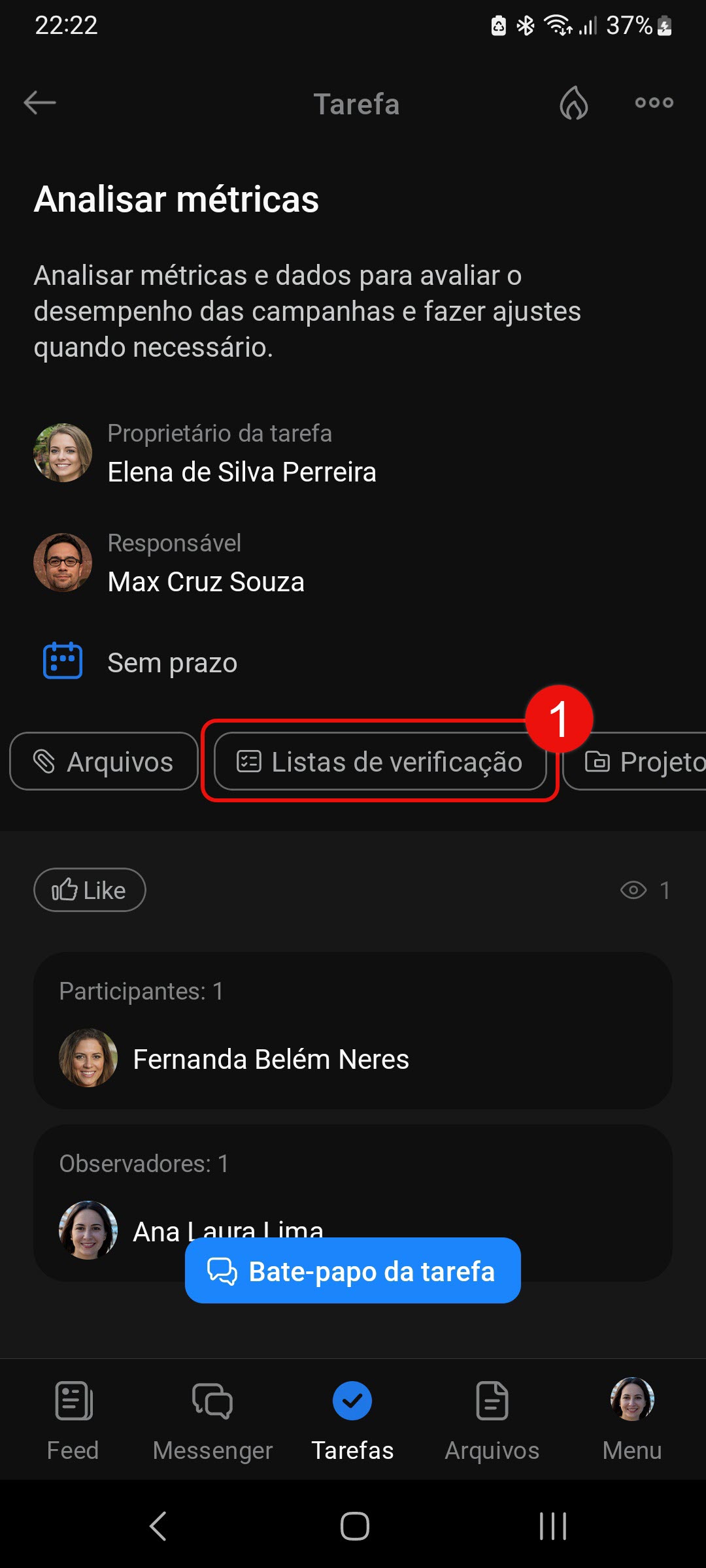
Task: Show who viewed the task
Action: coord(645,890)
